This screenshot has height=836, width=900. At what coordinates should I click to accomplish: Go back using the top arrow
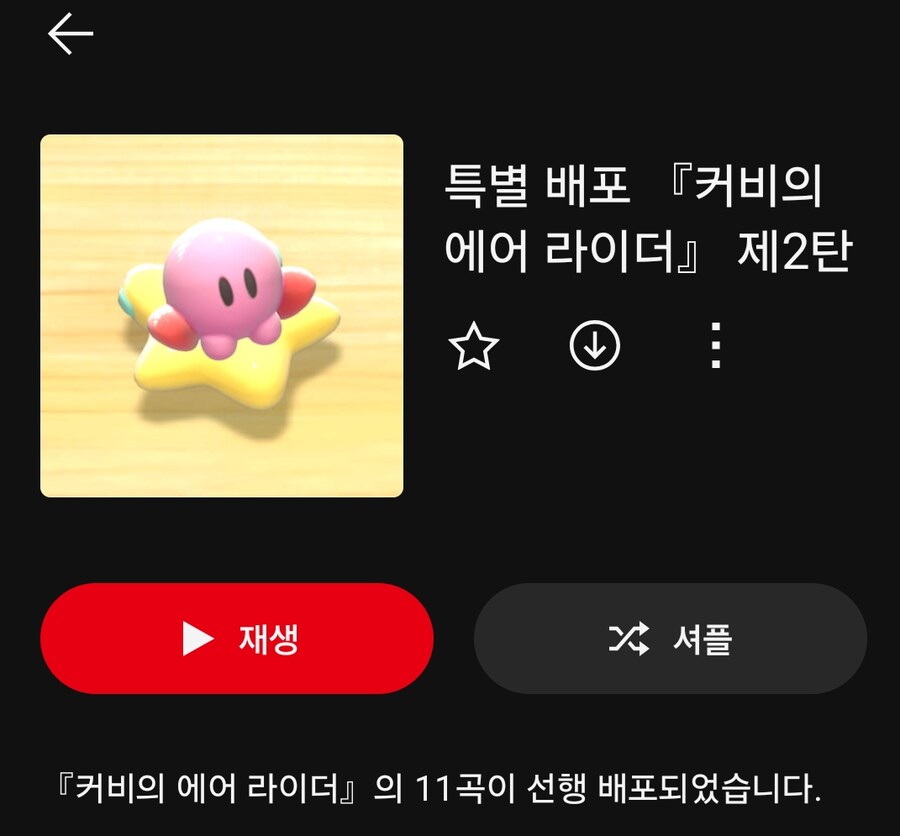pyautogui.click(x=70, y=34)
